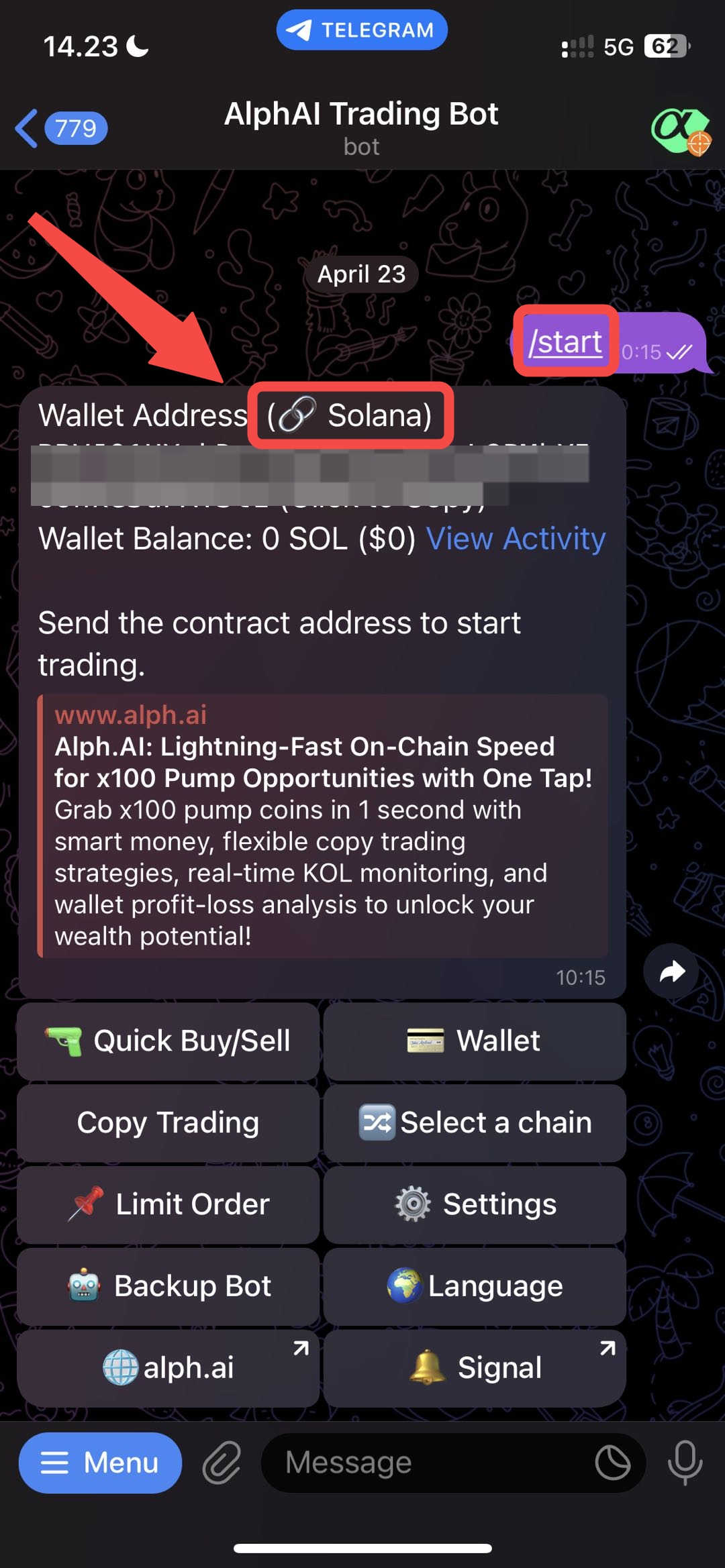Open alph.ai website button
This screenshot has width=725, height=1568.
(x=168, y=1368)
